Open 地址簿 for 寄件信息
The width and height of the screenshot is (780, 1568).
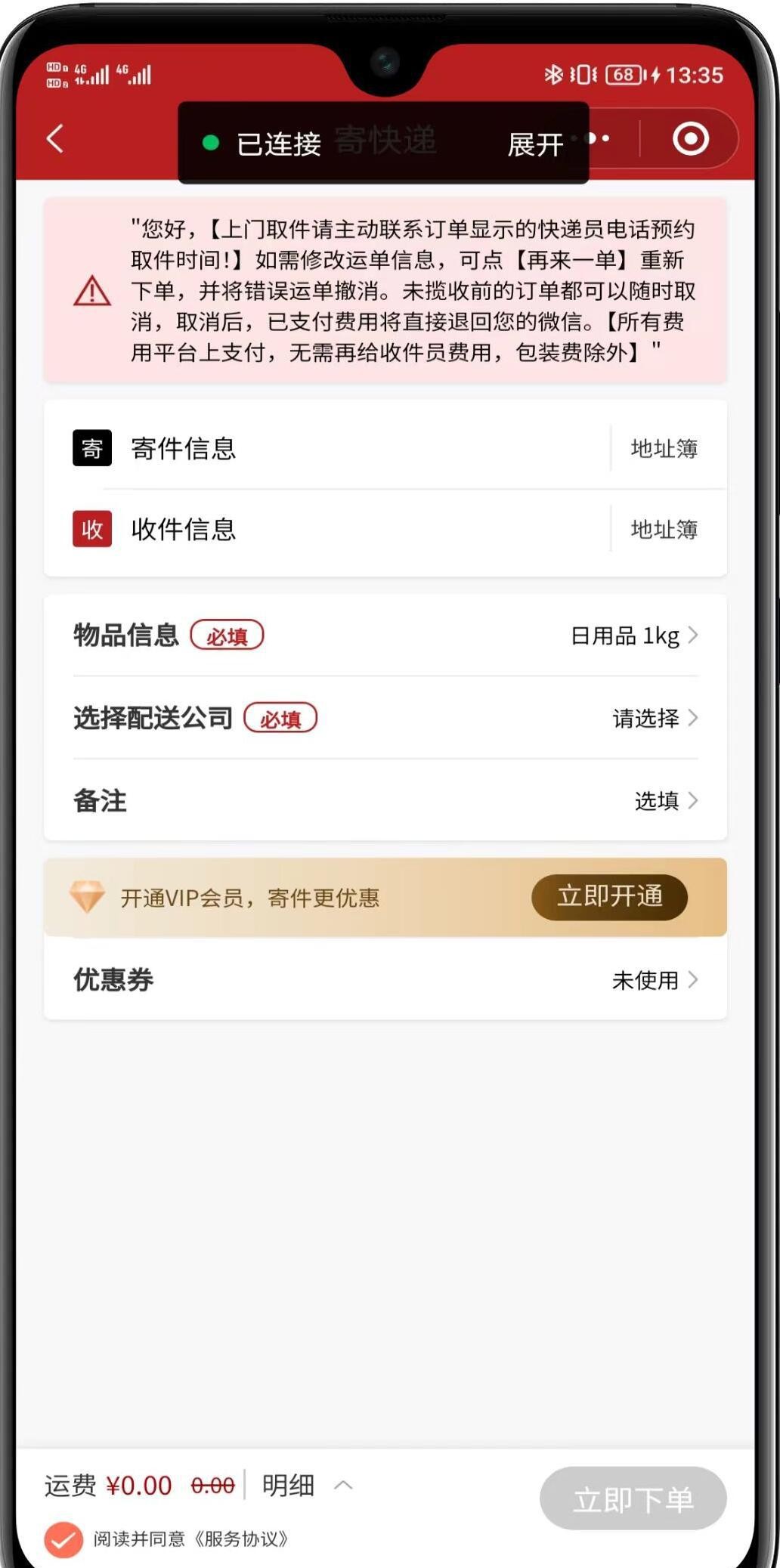[x=664, y=449]
